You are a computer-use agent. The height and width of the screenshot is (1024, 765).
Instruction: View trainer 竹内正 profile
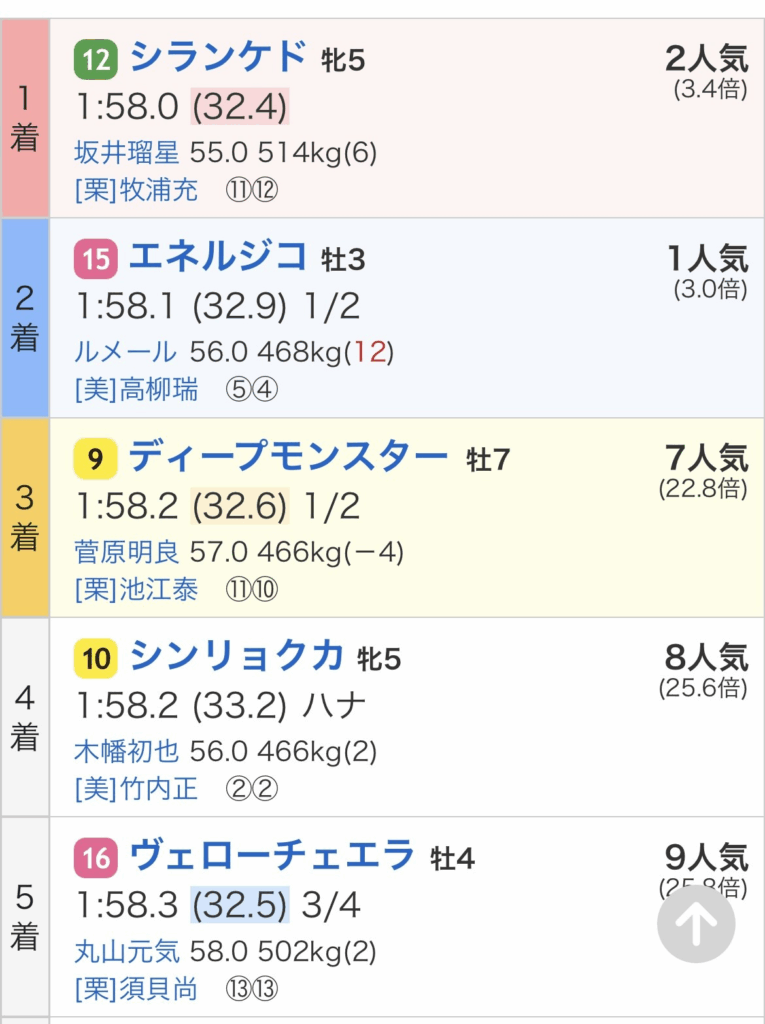[159, 790]
